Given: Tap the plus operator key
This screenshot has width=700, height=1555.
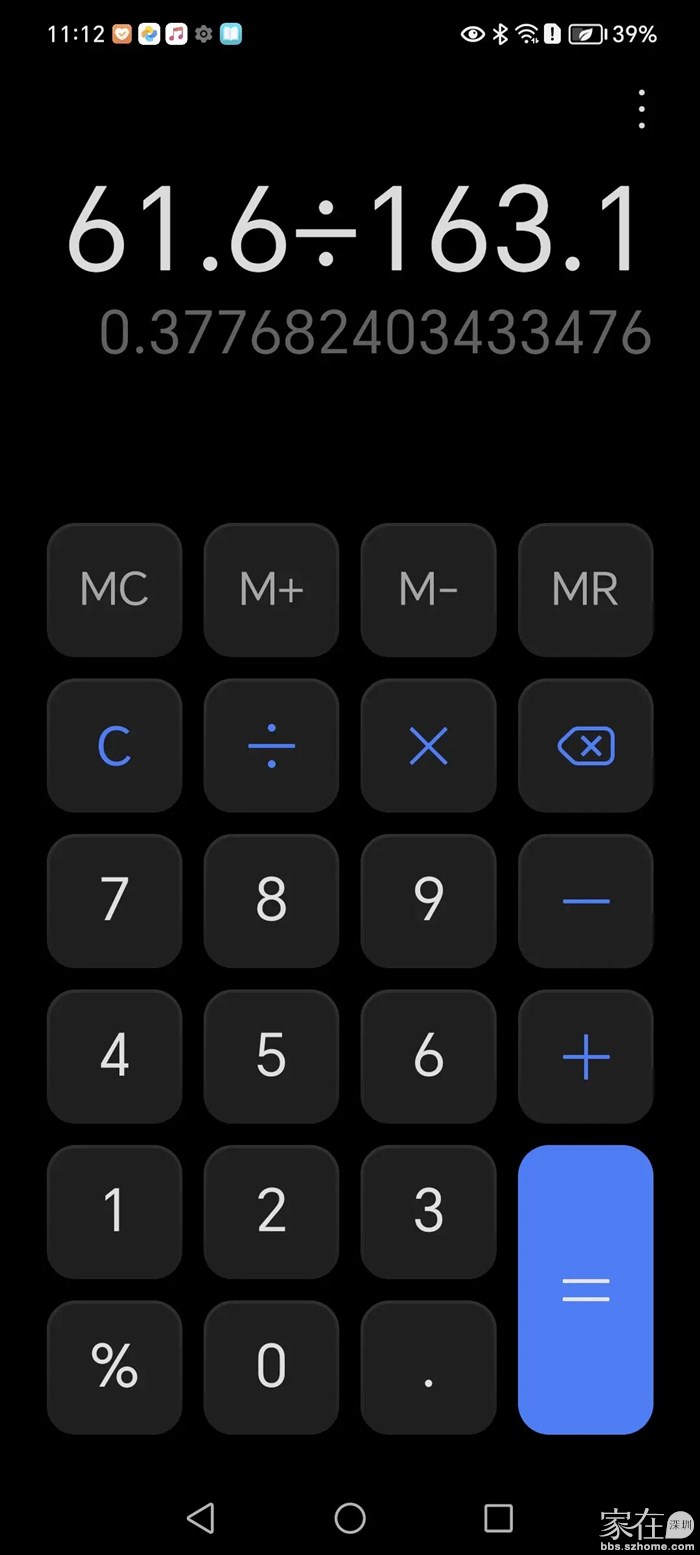Looking at the screenshot, I should coord(585,1057).
